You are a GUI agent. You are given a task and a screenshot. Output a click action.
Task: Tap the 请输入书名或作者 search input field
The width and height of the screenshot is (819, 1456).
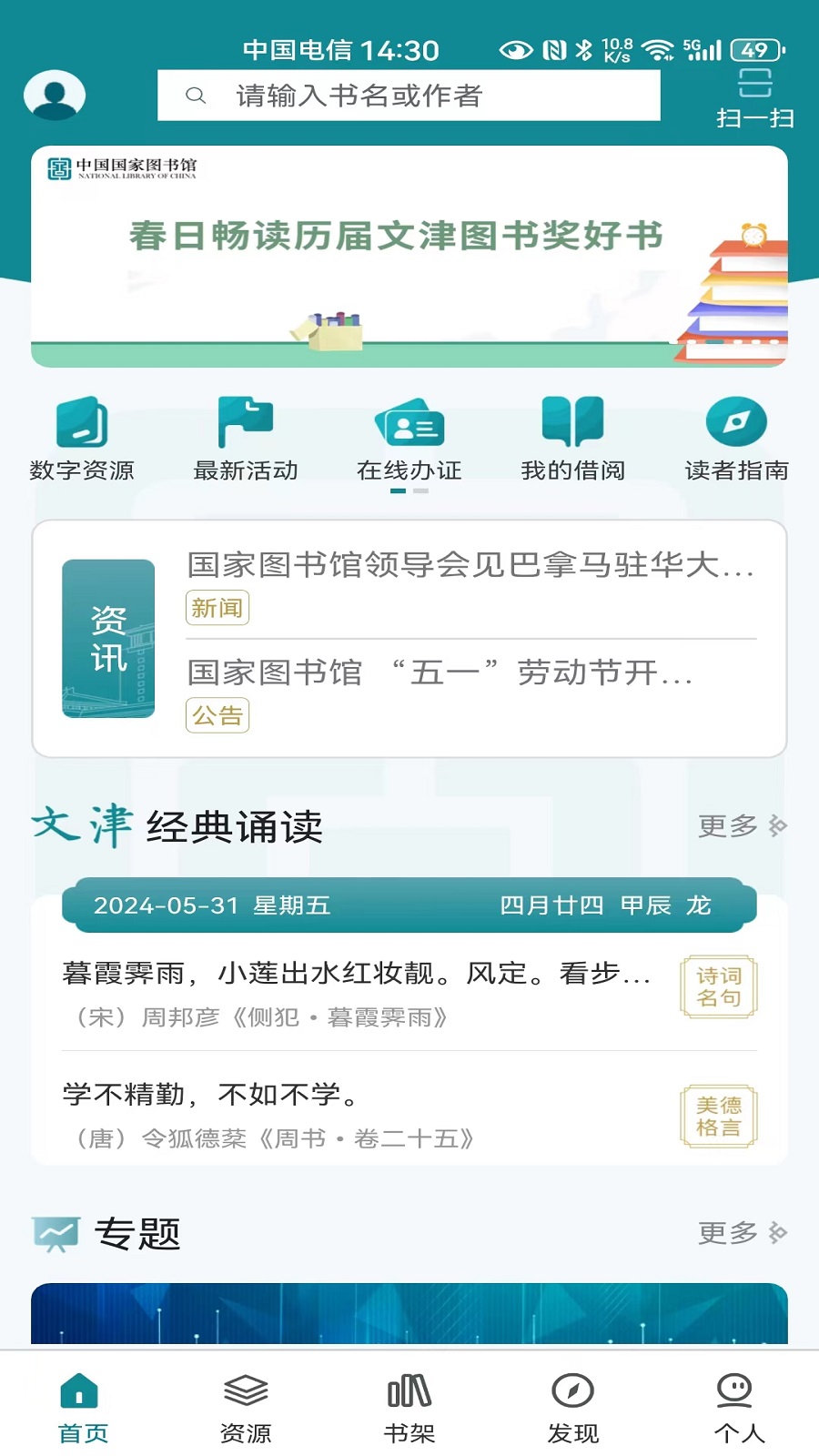pyautogui.click(x=409, y=94)
